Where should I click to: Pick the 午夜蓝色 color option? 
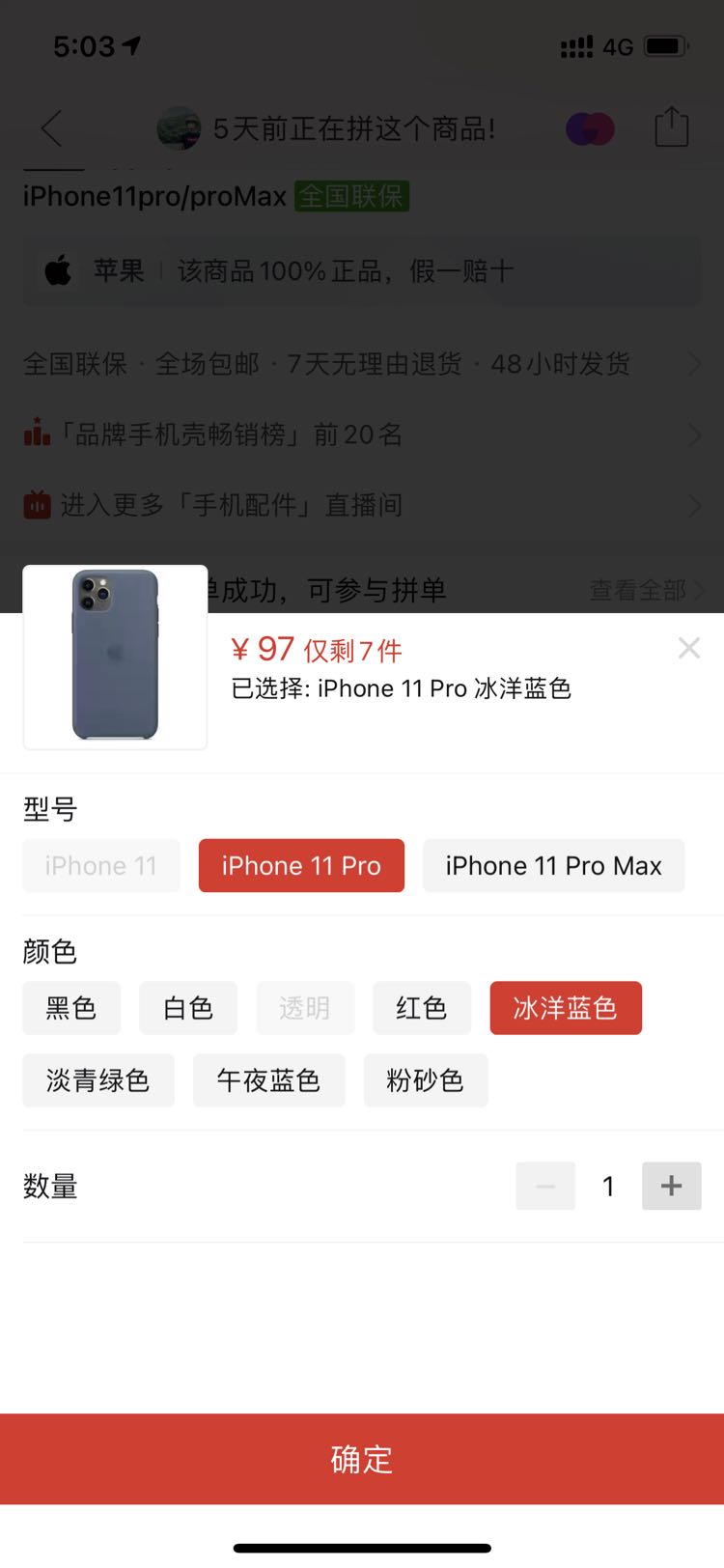pos(268,1079)
